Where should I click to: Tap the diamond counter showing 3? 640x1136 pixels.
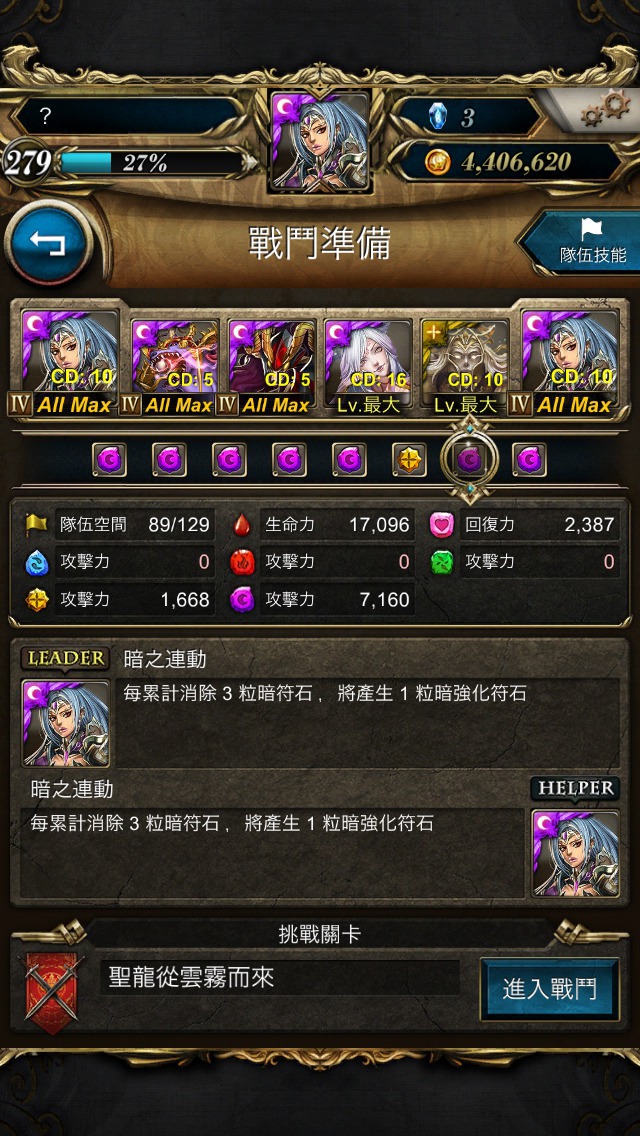point(467,117)
